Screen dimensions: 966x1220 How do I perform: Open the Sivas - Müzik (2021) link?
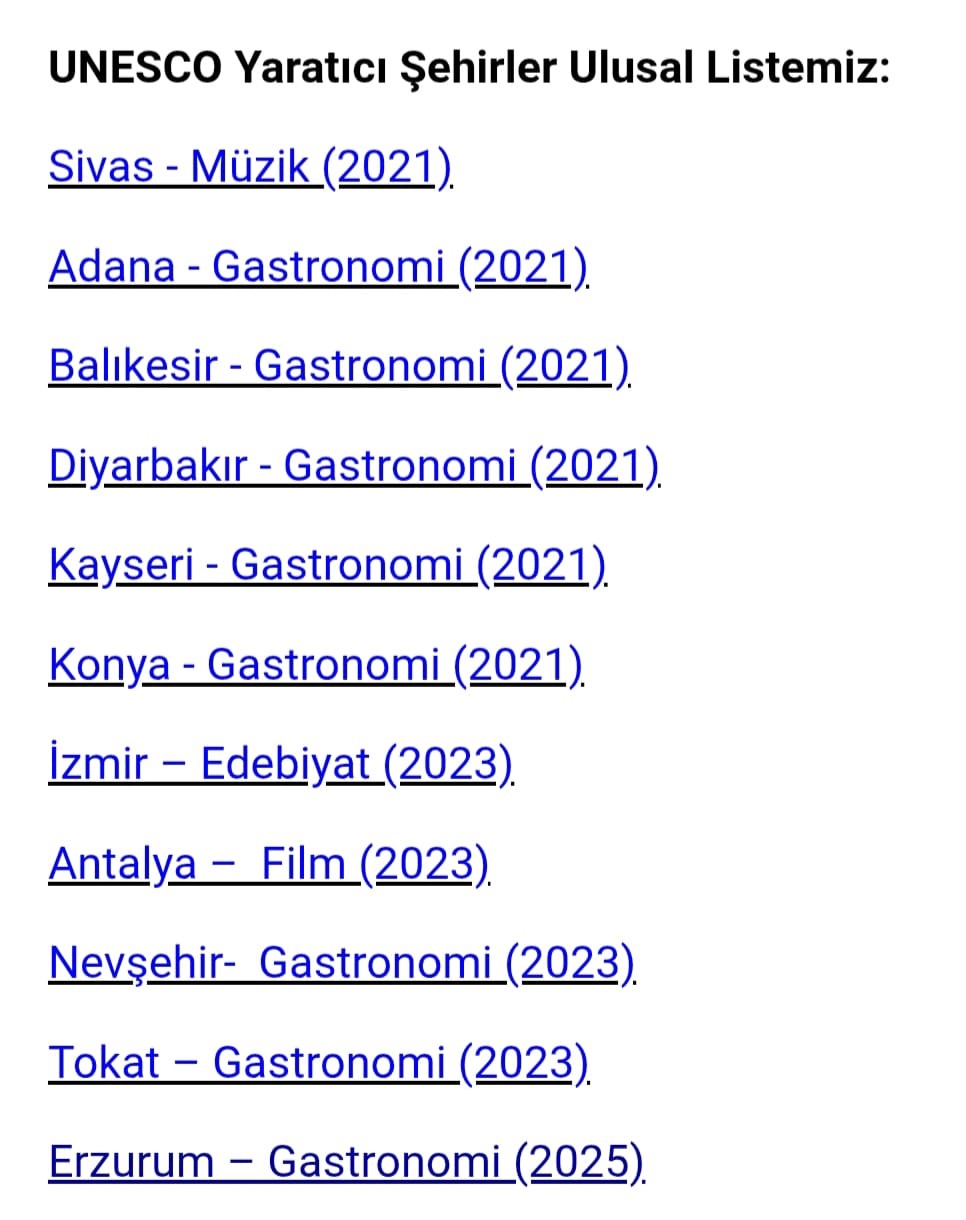click(x=250, y=167)
